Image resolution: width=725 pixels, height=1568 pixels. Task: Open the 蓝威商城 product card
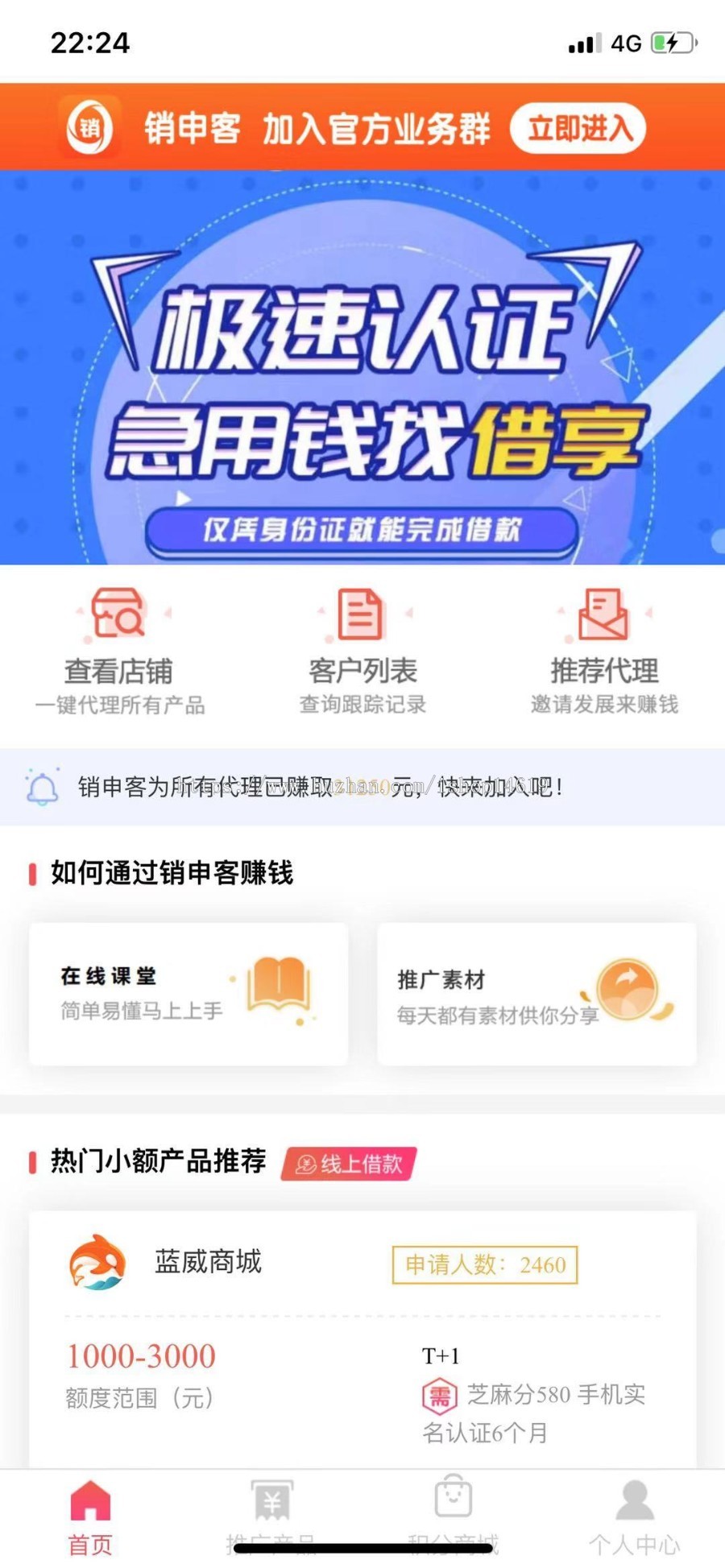(x=362, y=1337)
